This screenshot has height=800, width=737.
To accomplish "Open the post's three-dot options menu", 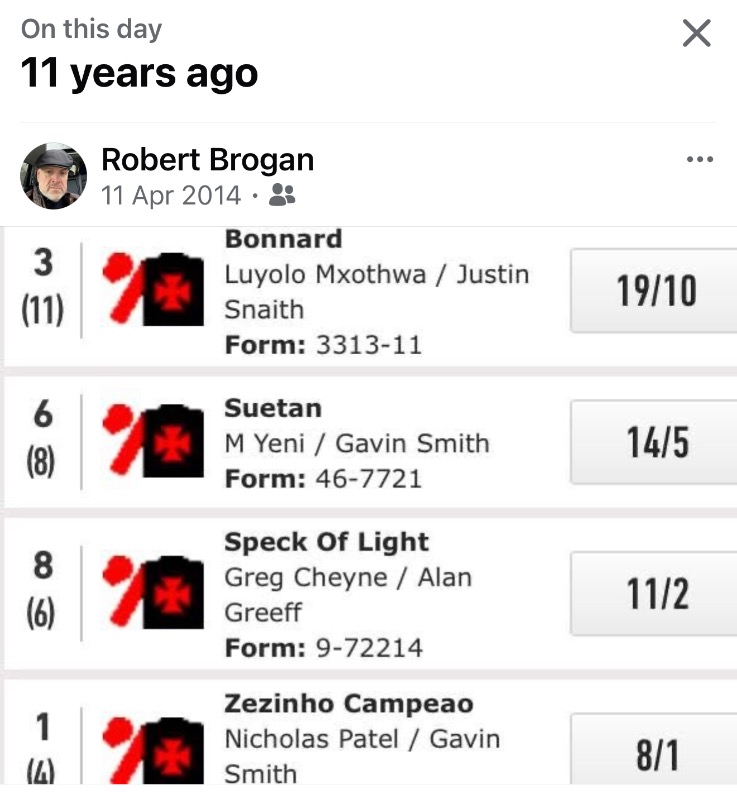I will click(x=700, y=160).
